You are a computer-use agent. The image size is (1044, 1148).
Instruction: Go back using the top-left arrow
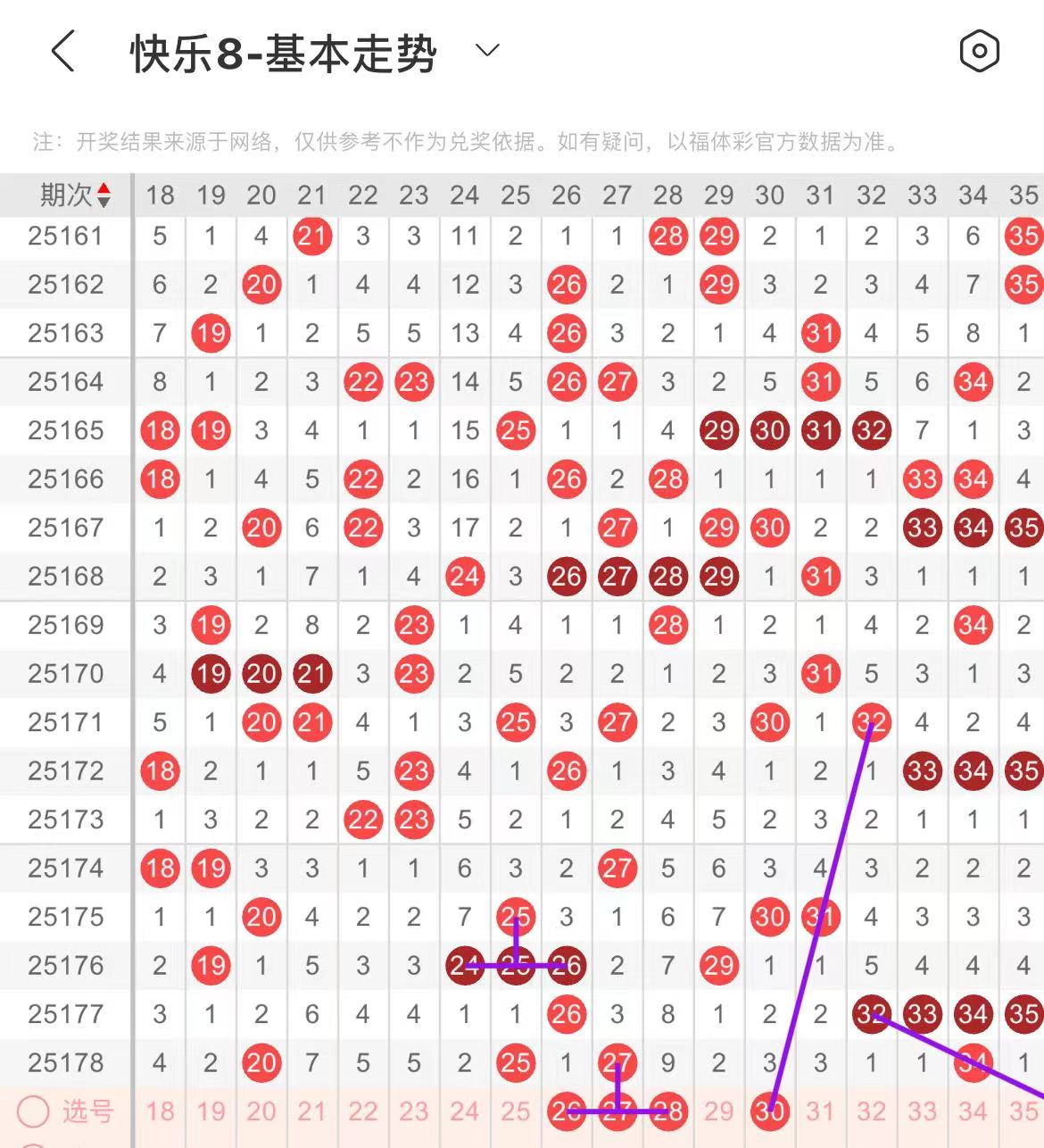[62, 51]
